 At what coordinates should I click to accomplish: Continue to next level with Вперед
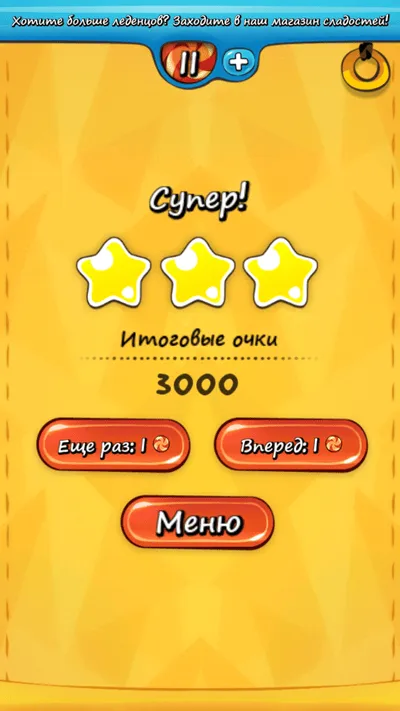pos(291,445)
